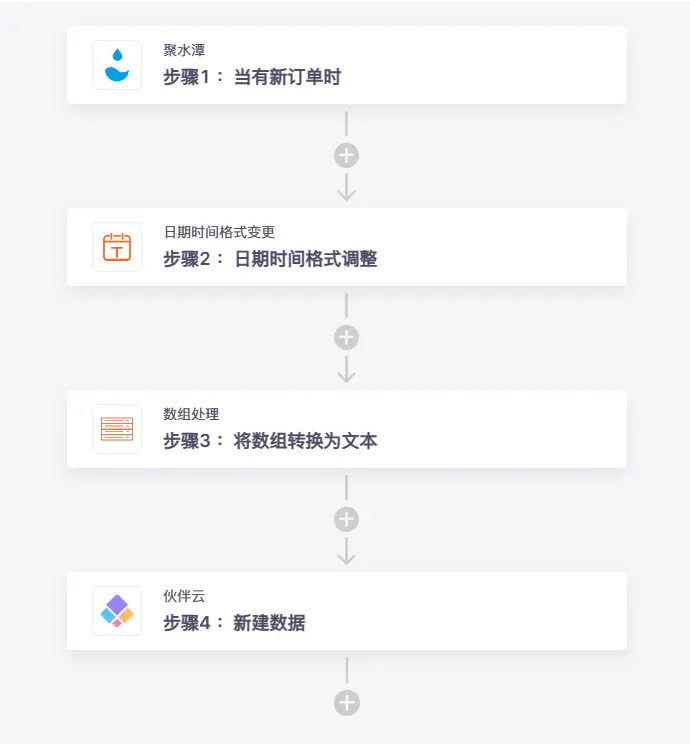Screen dimensions: 690x744
Task: Edit step 4 伙伴云 新建数据
Action: click(346, 611)
